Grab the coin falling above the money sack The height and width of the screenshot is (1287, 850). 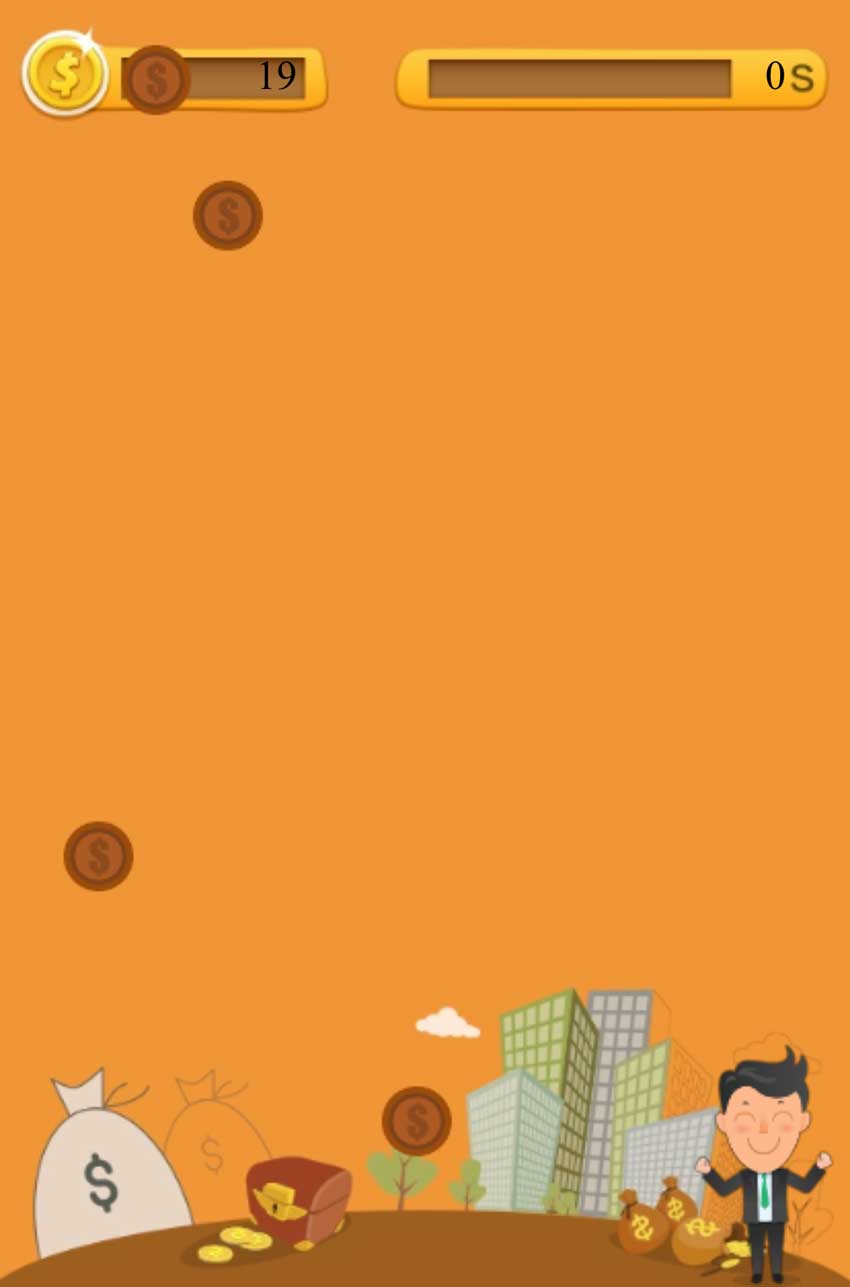98,856
